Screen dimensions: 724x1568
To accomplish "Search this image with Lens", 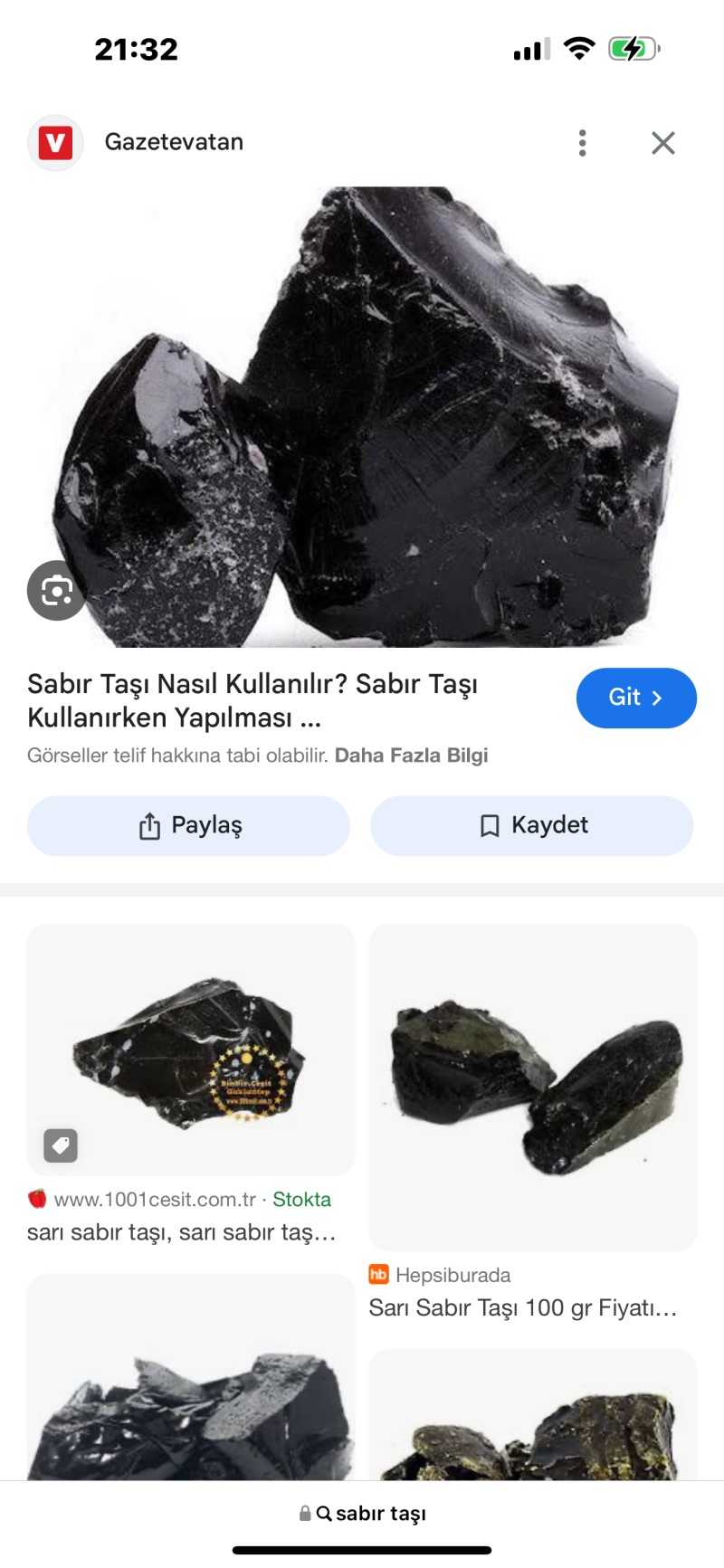I will click(x=56, y=591).
